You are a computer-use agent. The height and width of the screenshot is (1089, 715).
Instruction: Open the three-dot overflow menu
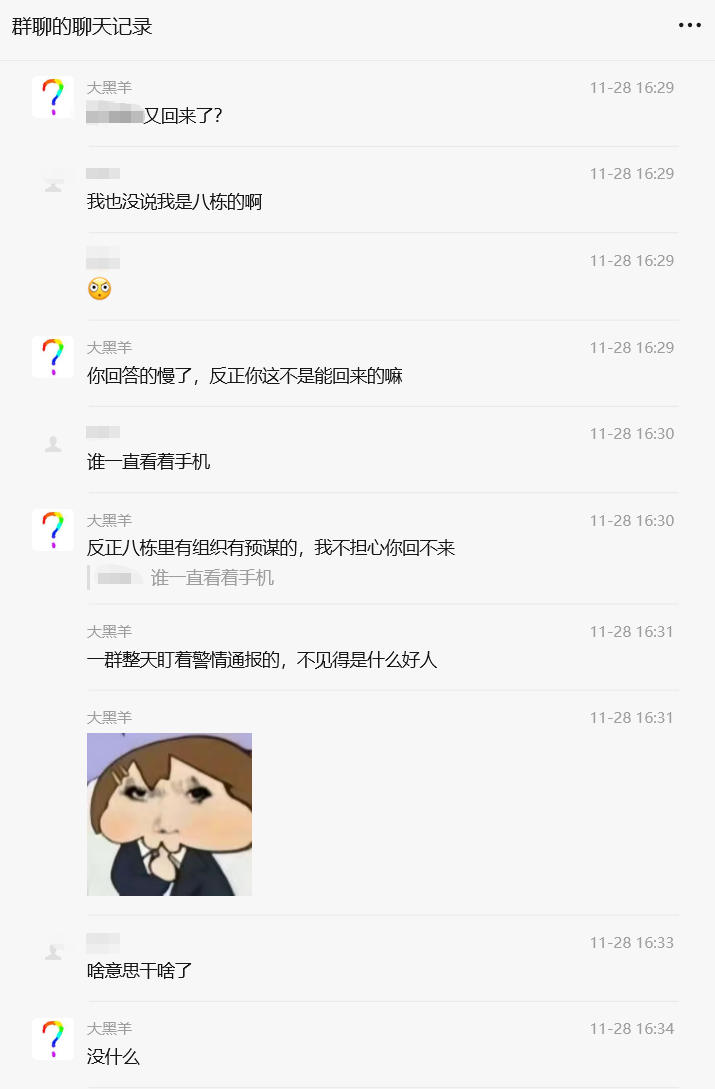[x=690, y=26]
